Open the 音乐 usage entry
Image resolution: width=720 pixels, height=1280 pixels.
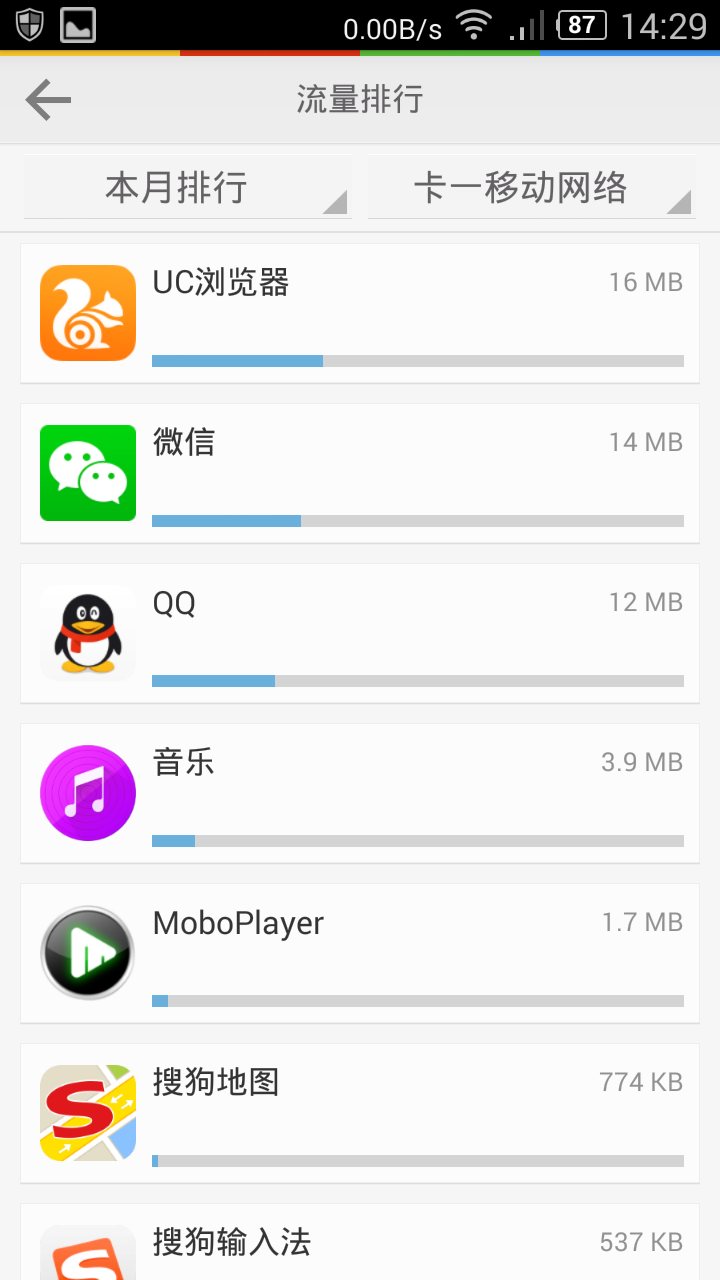pos(360,793)
